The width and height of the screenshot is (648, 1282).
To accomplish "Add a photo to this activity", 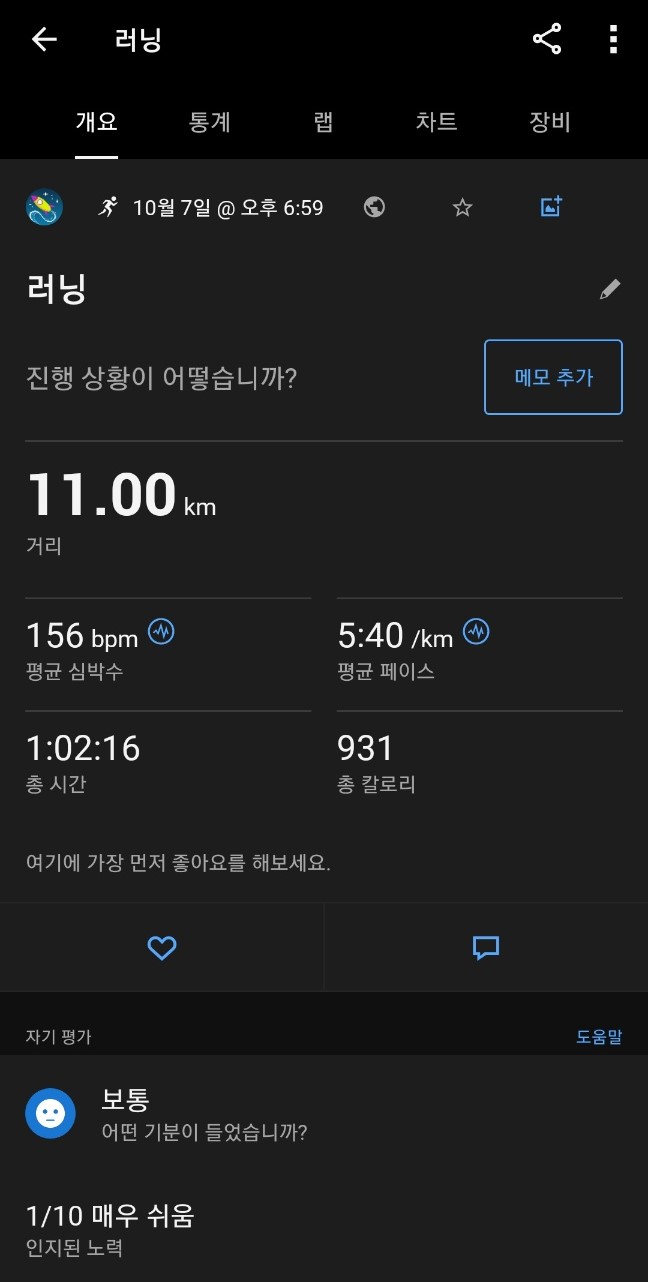I will click(x=551, y=207).
